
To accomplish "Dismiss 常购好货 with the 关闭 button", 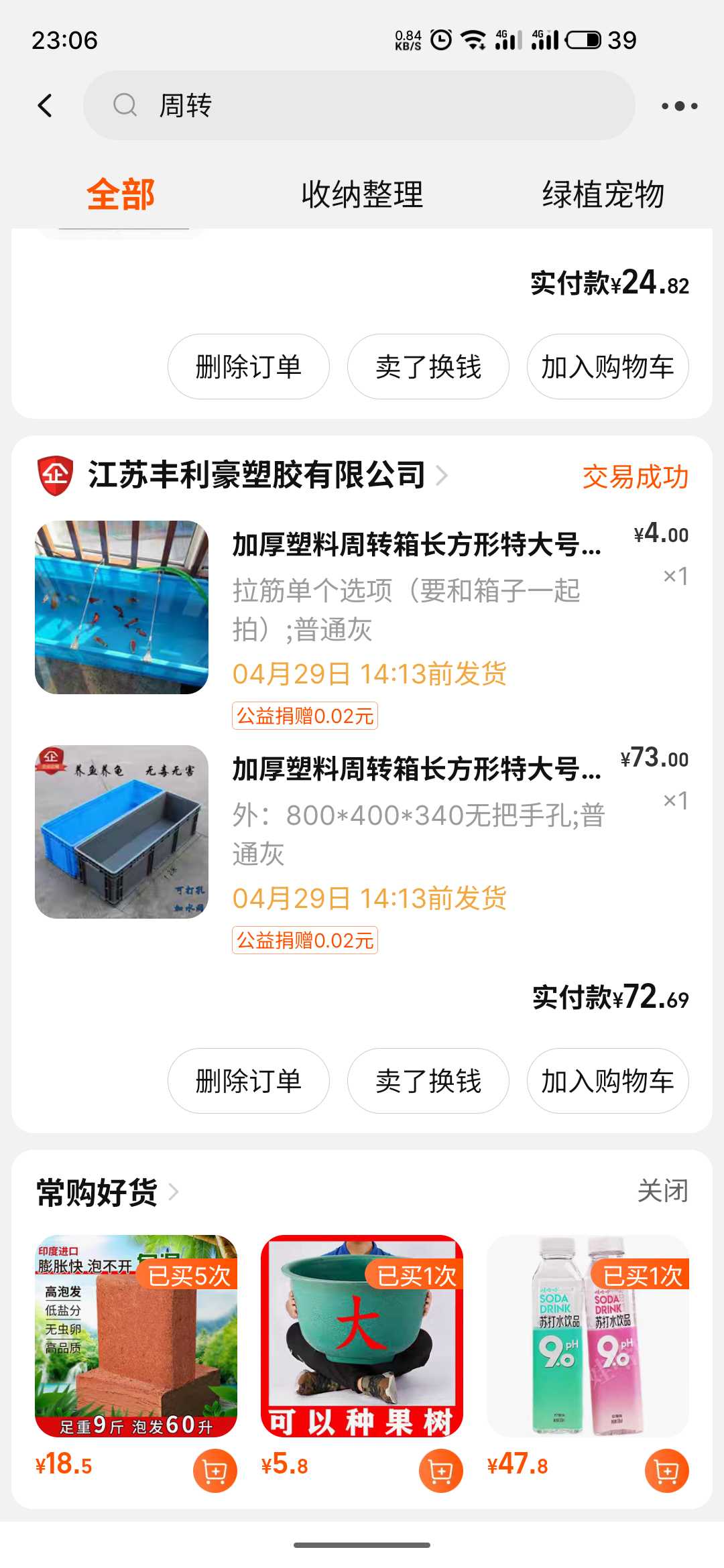I will click(662, 1191).
